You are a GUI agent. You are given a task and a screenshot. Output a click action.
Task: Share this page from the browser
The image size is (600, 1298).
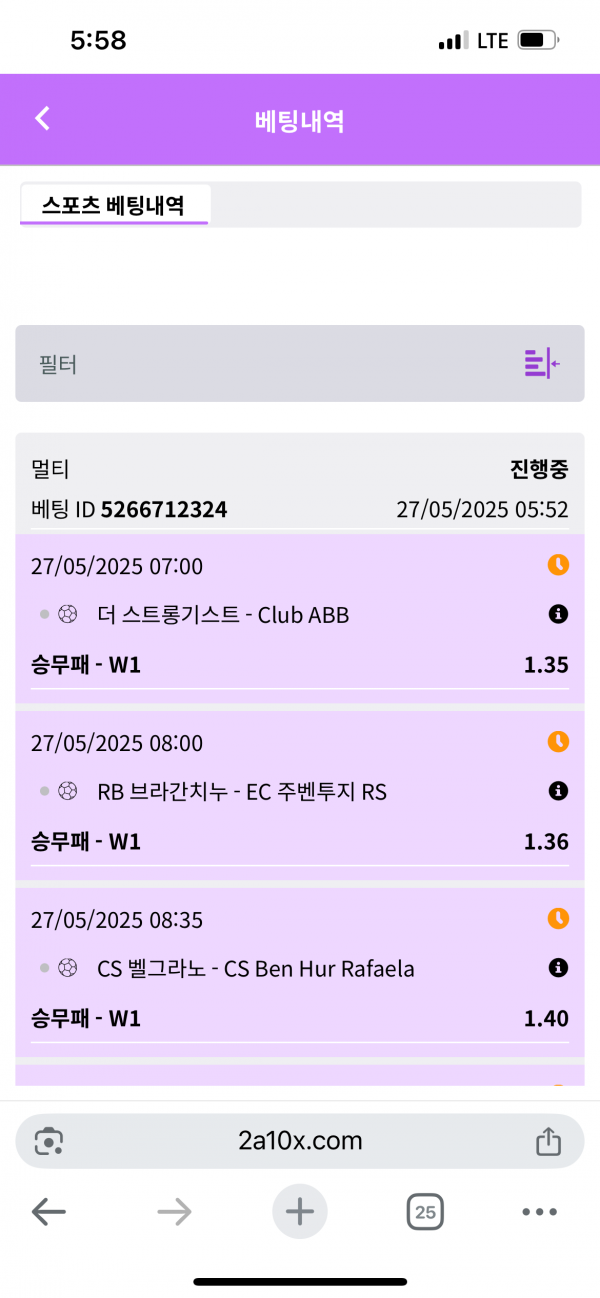[548, 1141]
